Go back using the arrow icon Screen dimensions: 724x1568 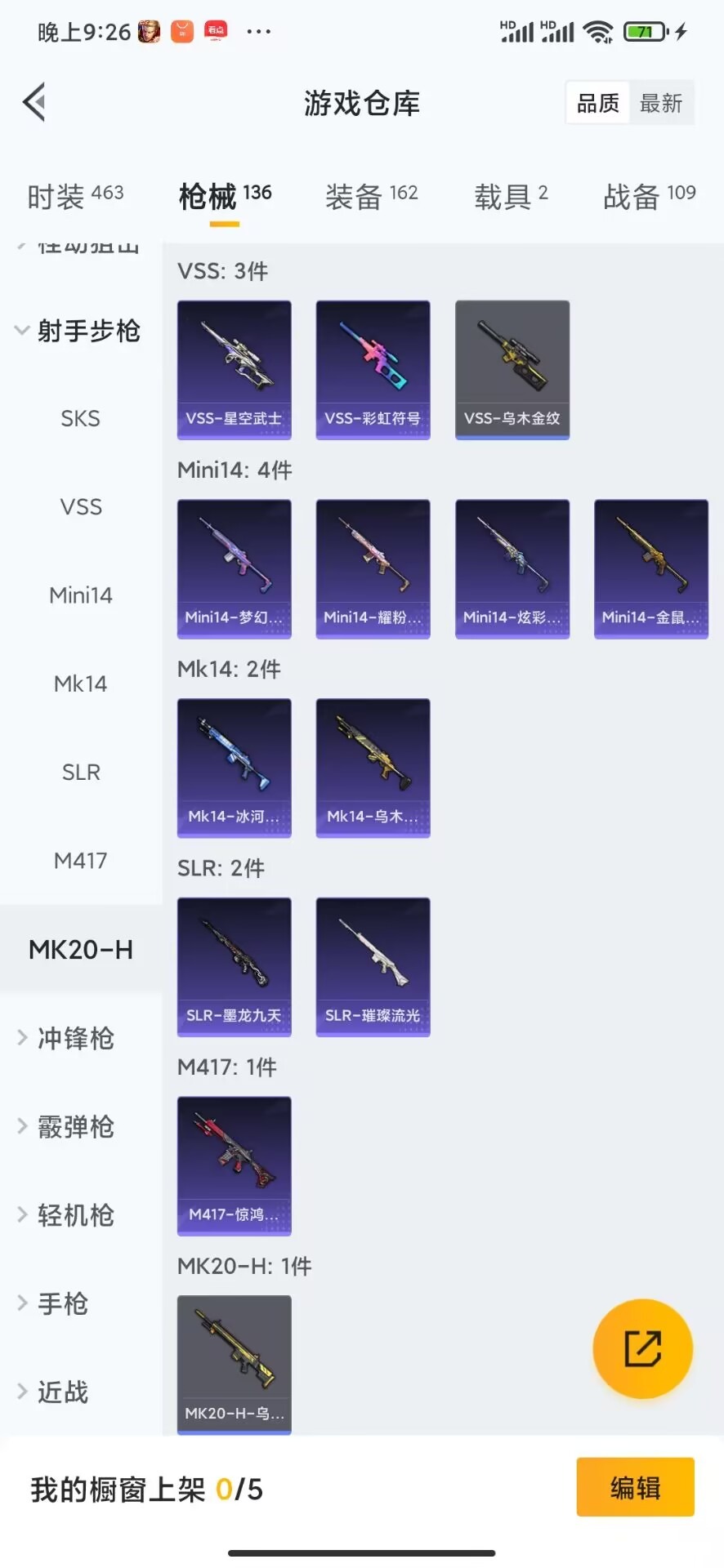(x=34, y=103)
